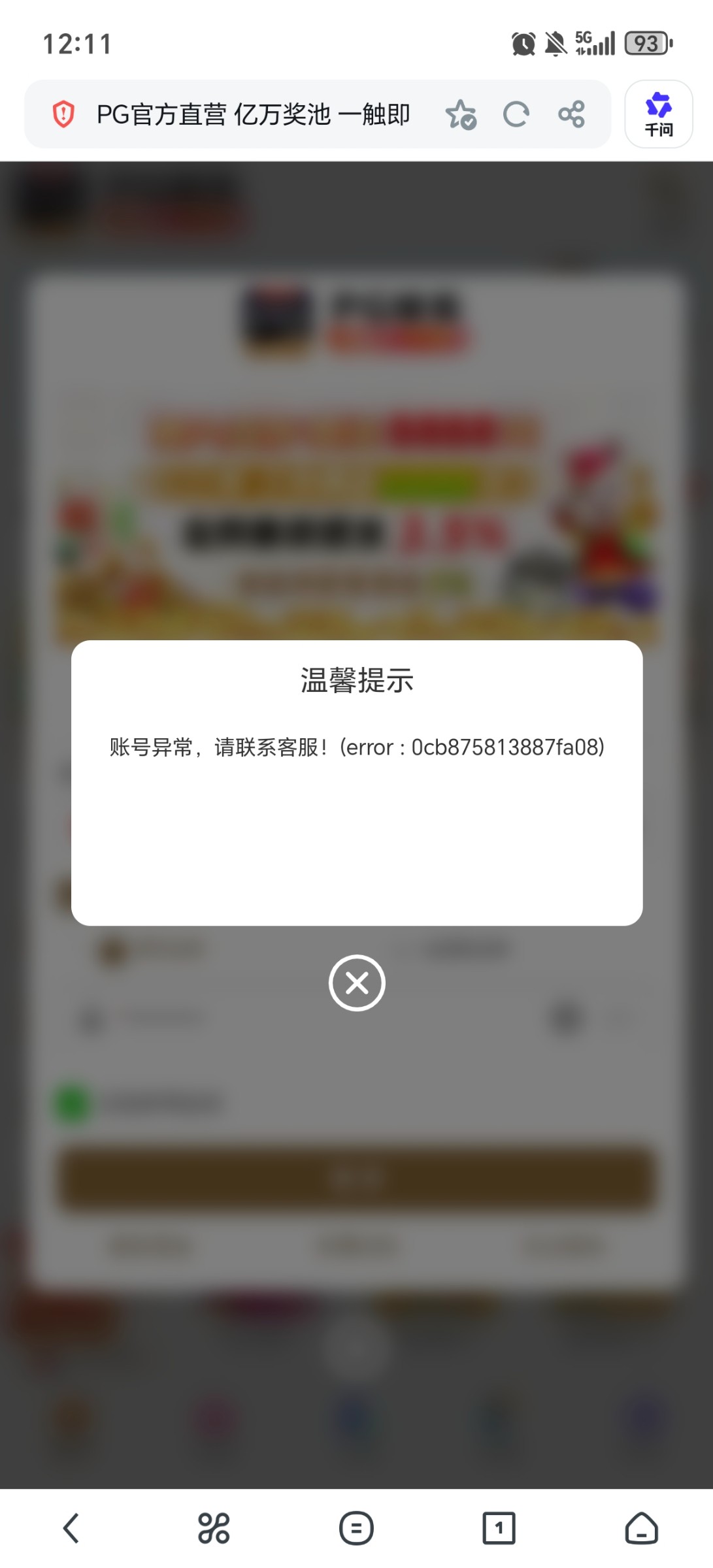This screenshot has height=1568, width=713.
Task: Go to the browser home page
Action: [641, 1528]
